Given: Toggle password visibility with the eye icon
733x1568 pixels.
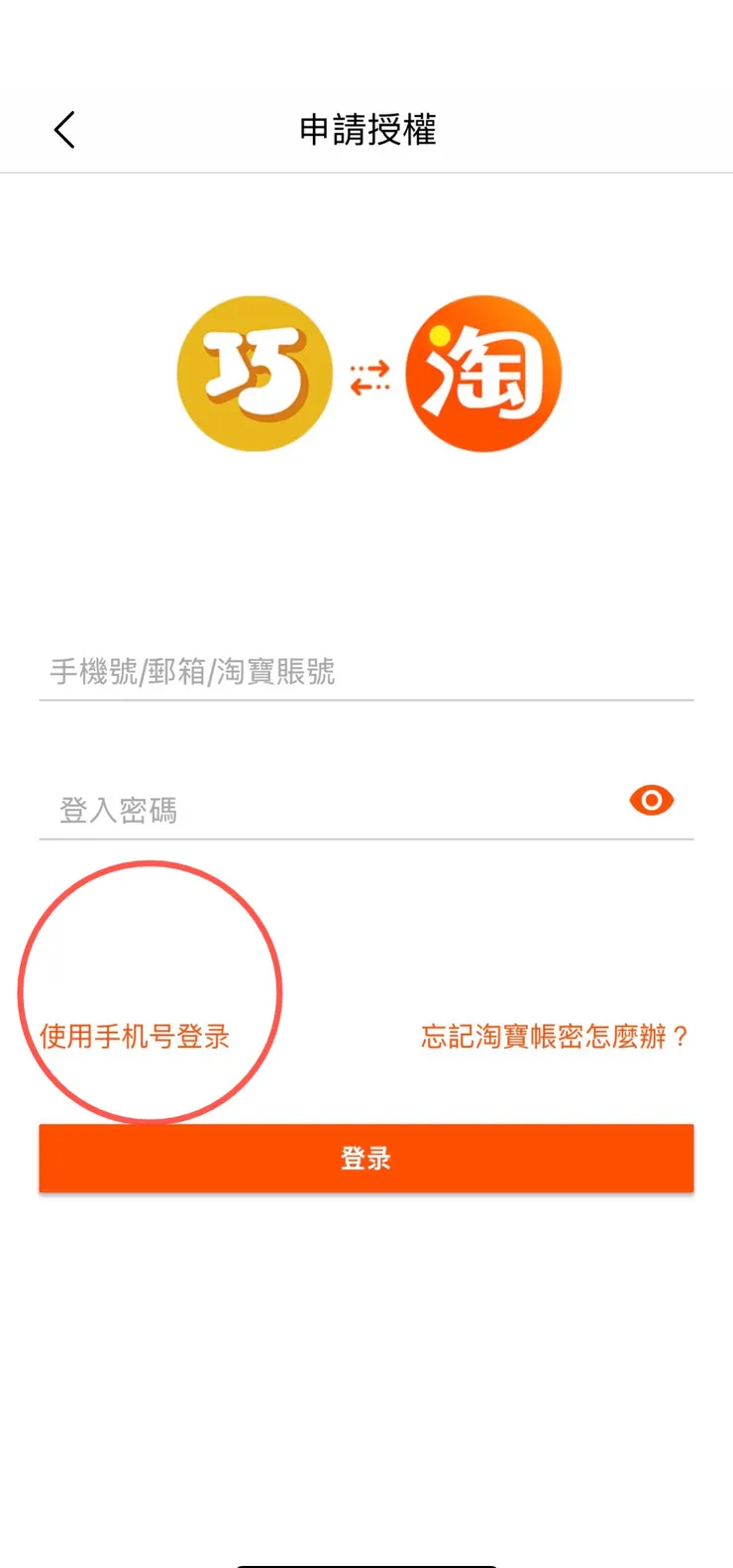Looking at the screenshot, I should (651, 800).
